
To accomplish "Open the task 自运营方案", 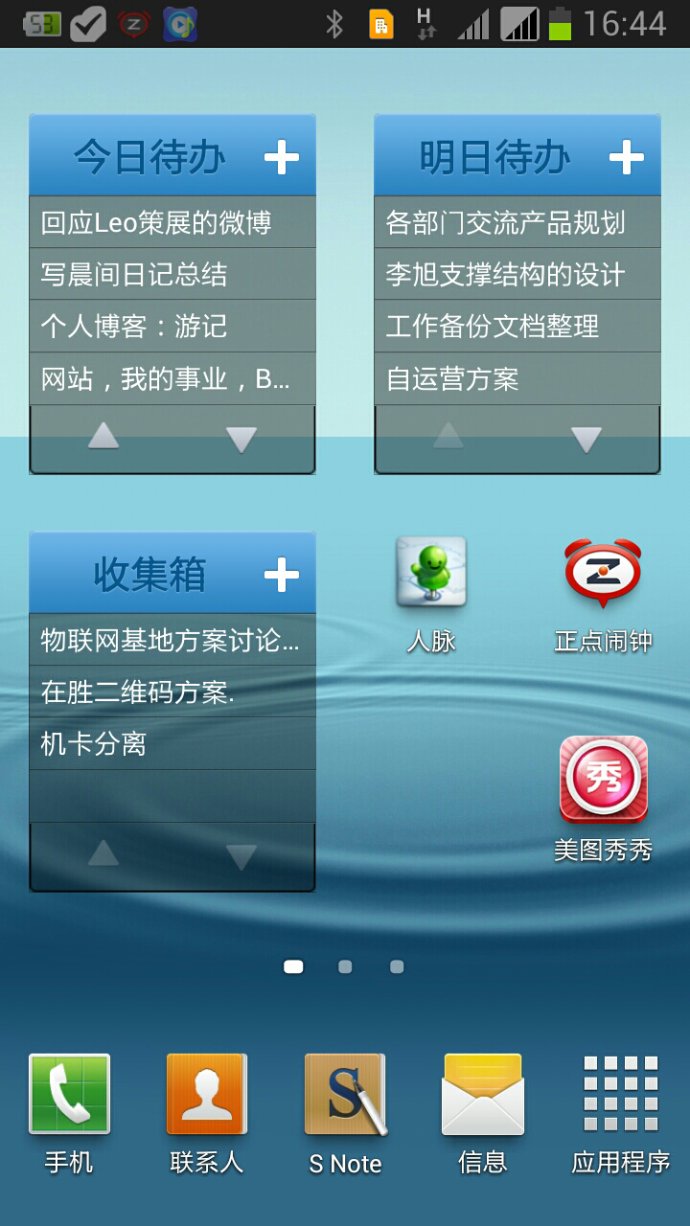I will 516,379.
